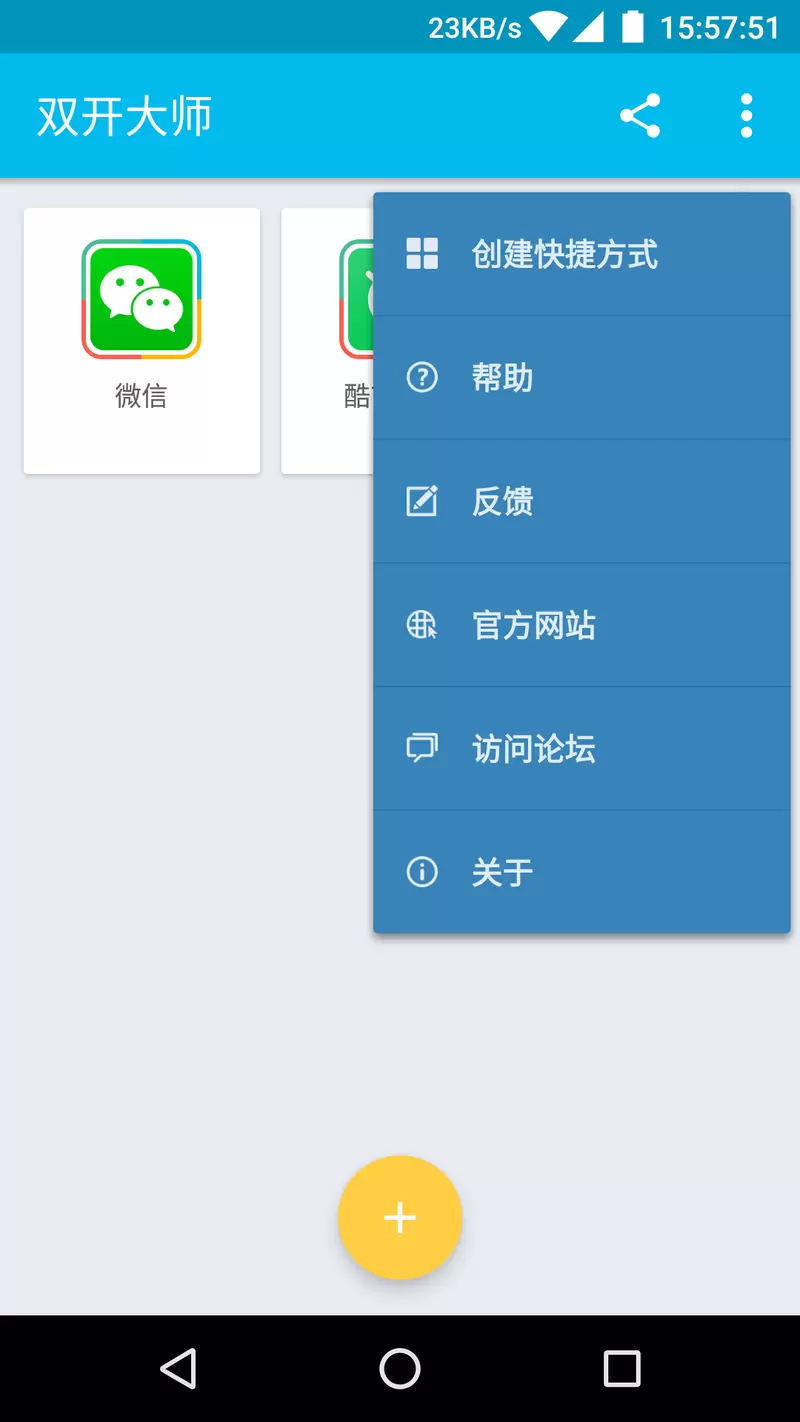Tap the speech bubble forum icon
Image resolution: width=800 pixels, height=1422 pixels.
[422, 748]
